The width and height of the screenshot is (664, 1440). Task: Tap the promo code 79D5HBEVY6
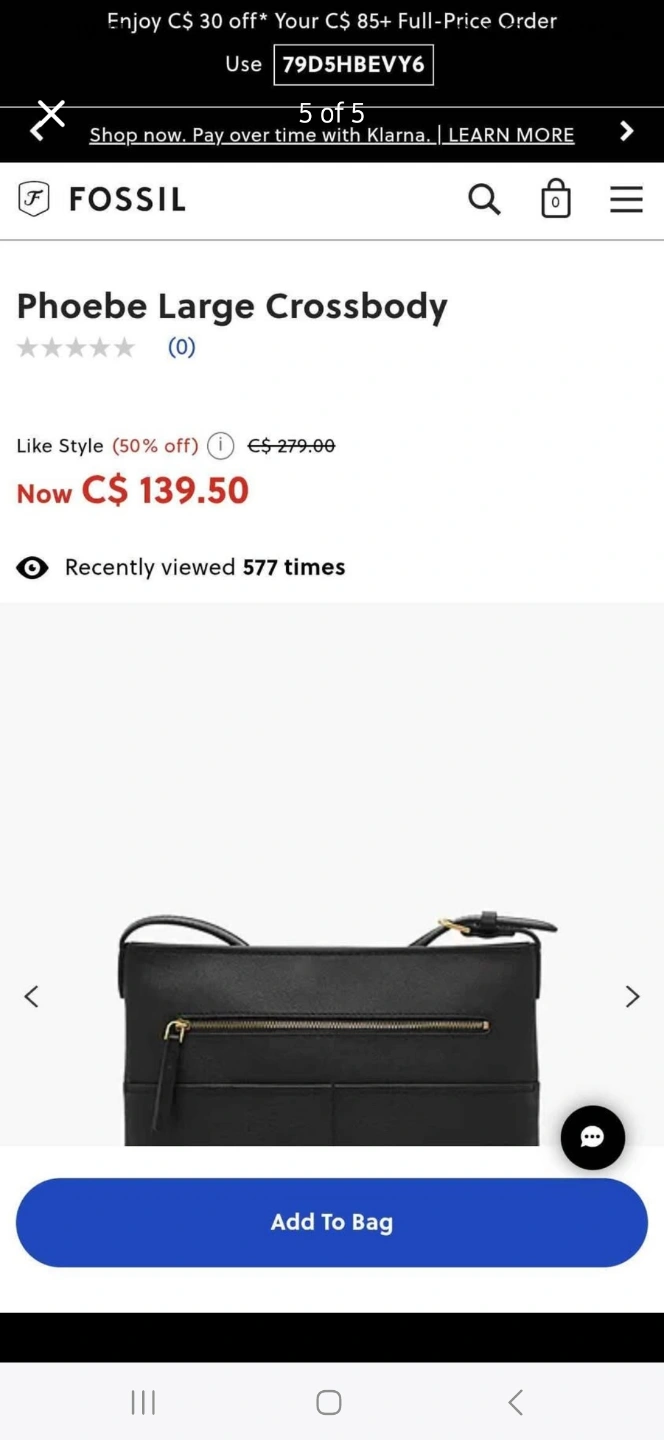(x=354, y=65)
